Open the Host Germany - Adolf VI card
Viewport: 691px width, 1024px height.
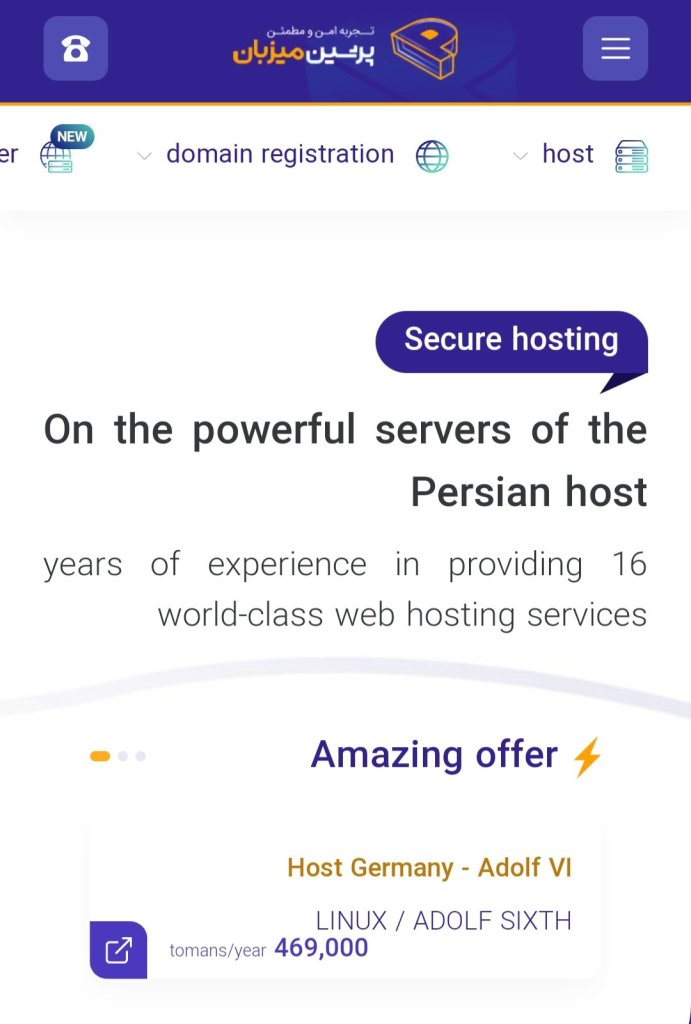click(x=428, y=867)
